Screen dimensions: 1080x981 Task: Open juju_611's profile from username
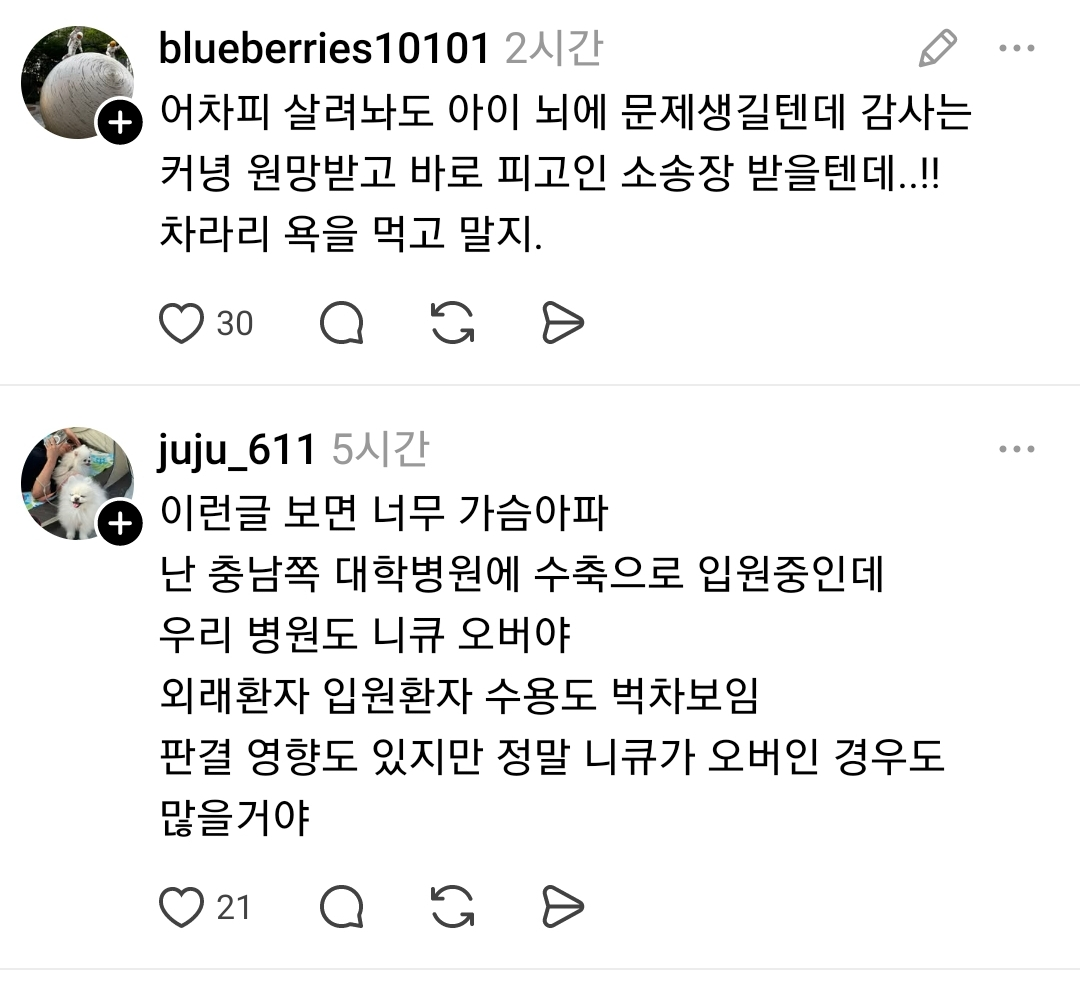click(238, 451)
